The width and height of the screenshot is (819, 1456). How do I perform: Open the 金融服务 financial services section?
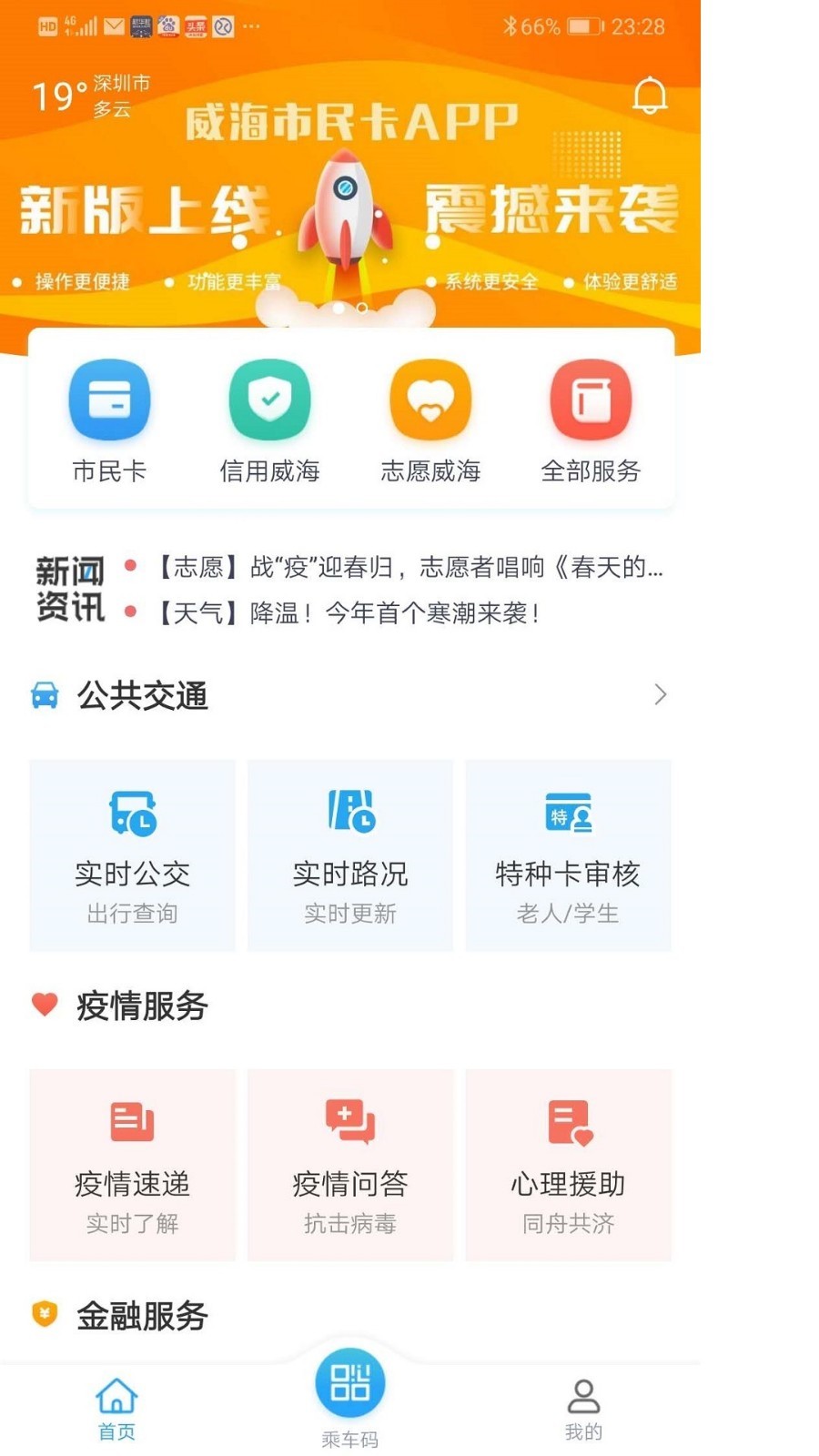pyautogui.click(x=142, y=1316)
